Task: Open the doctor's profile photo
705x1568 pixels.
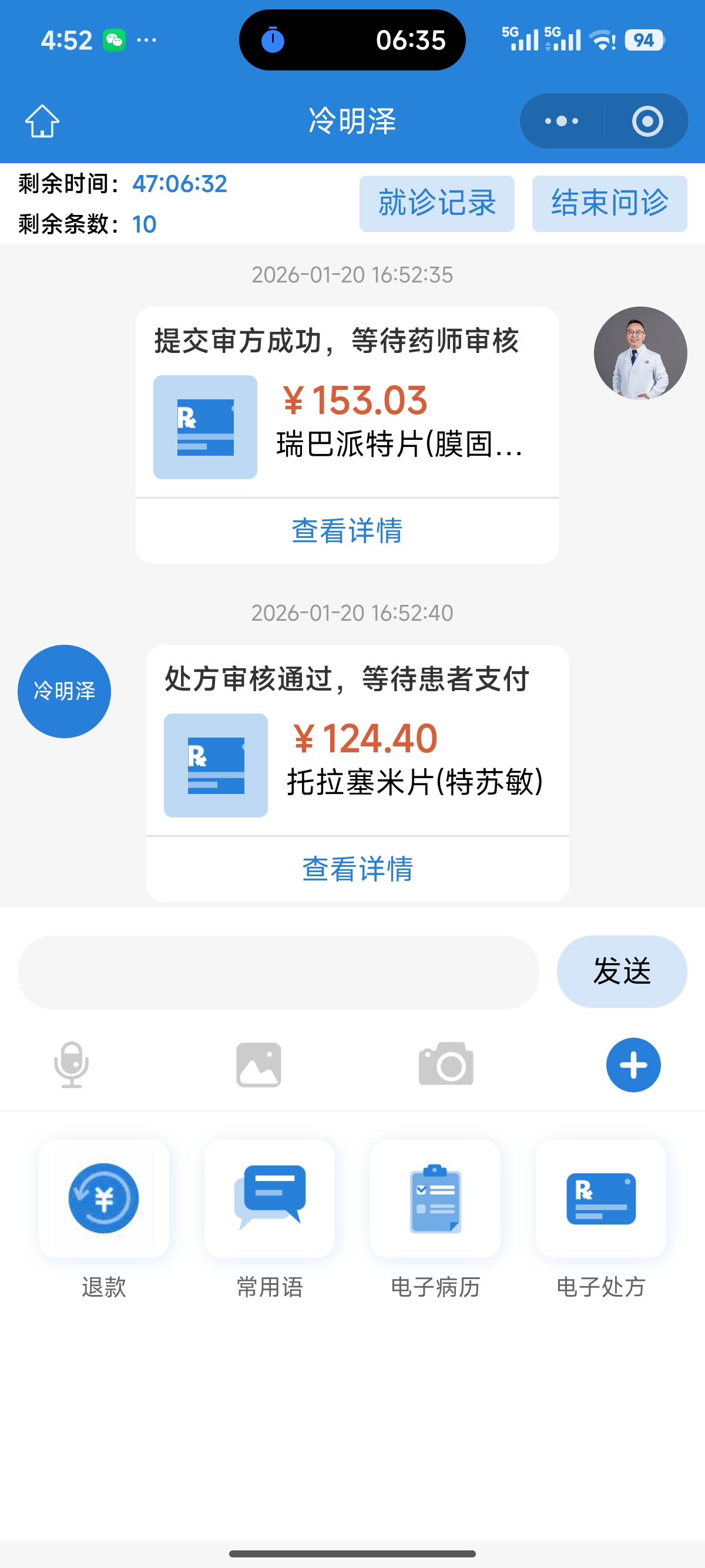Action: (640, 353)
